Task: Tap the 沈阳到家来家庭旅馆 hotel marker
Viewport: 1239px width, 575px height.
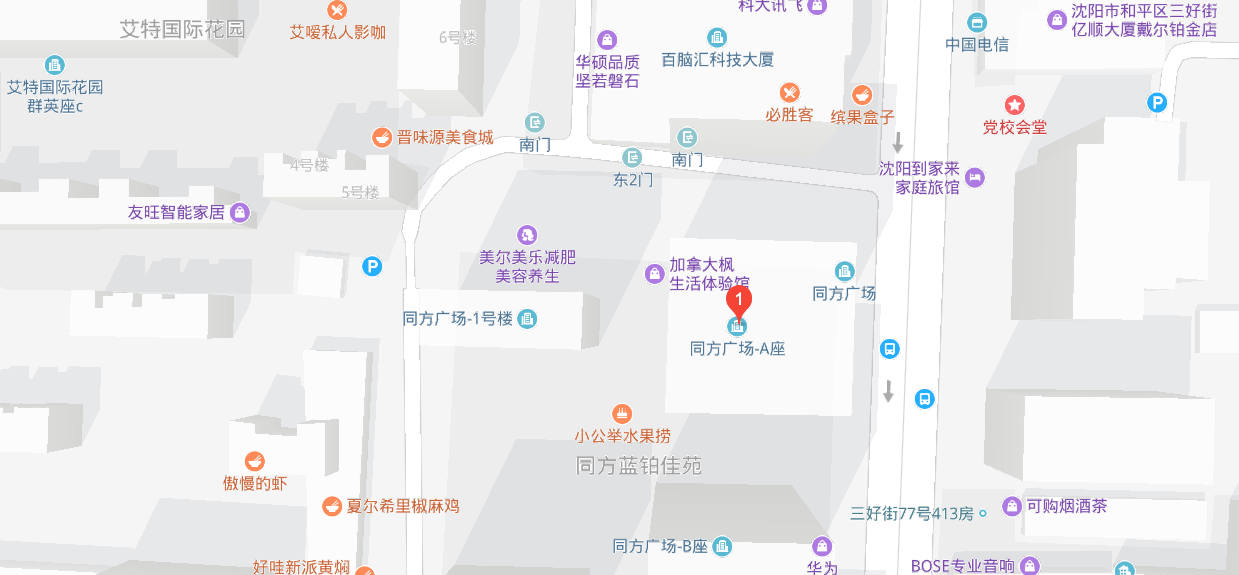Action: (976, 178)
